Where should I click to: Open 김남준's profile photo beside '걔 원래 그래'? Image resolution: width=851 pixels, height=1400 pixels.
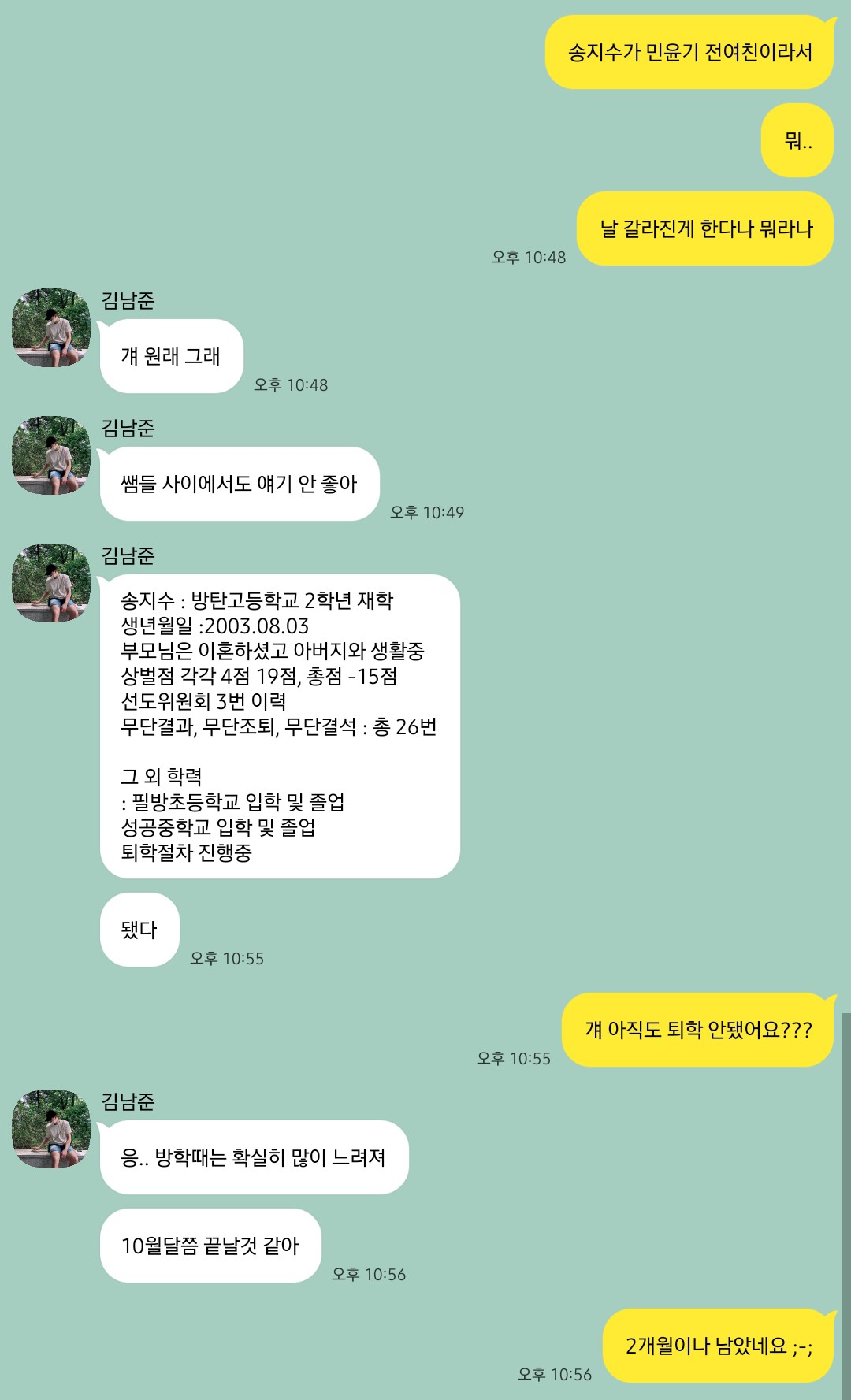(51, 328)
